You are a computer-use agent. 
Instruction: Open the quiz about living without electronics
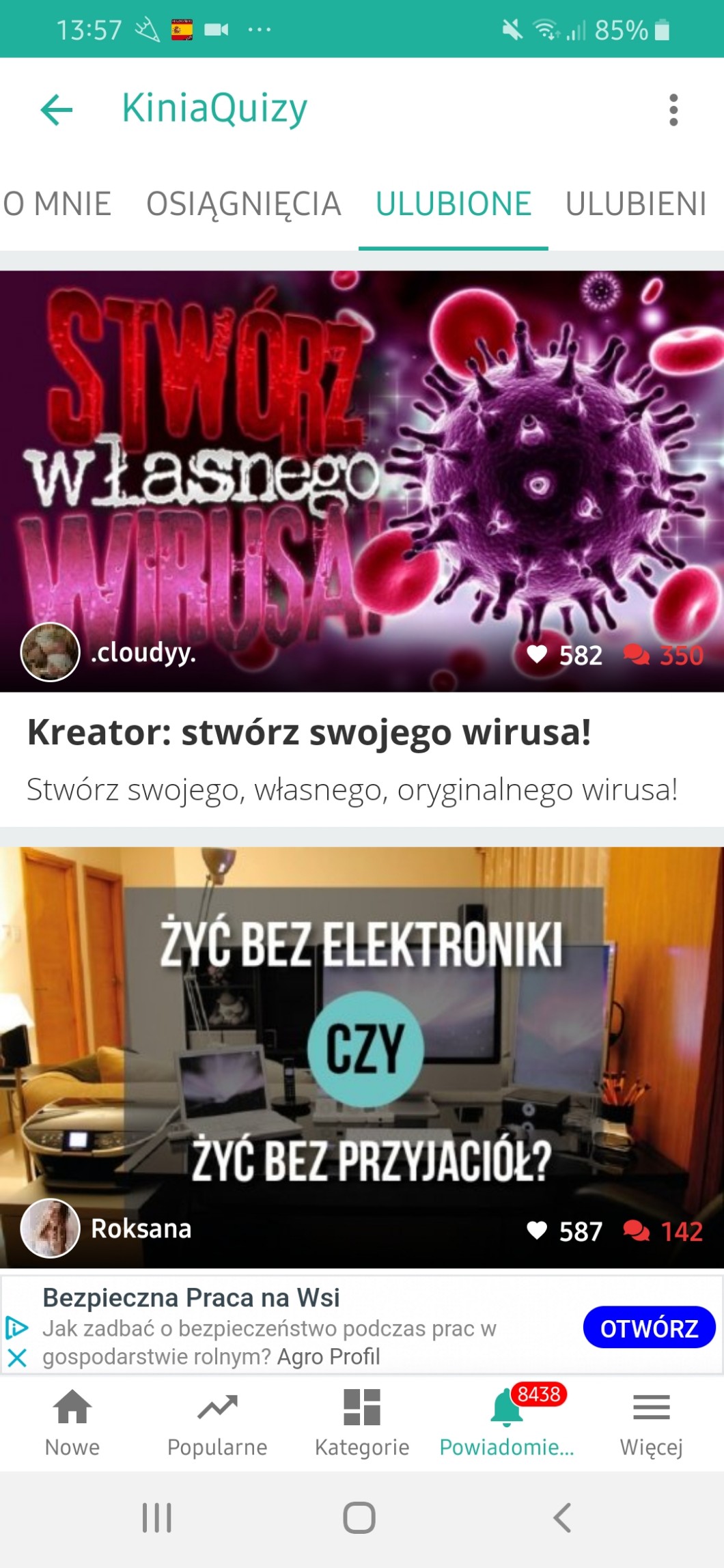(362, 1057)
